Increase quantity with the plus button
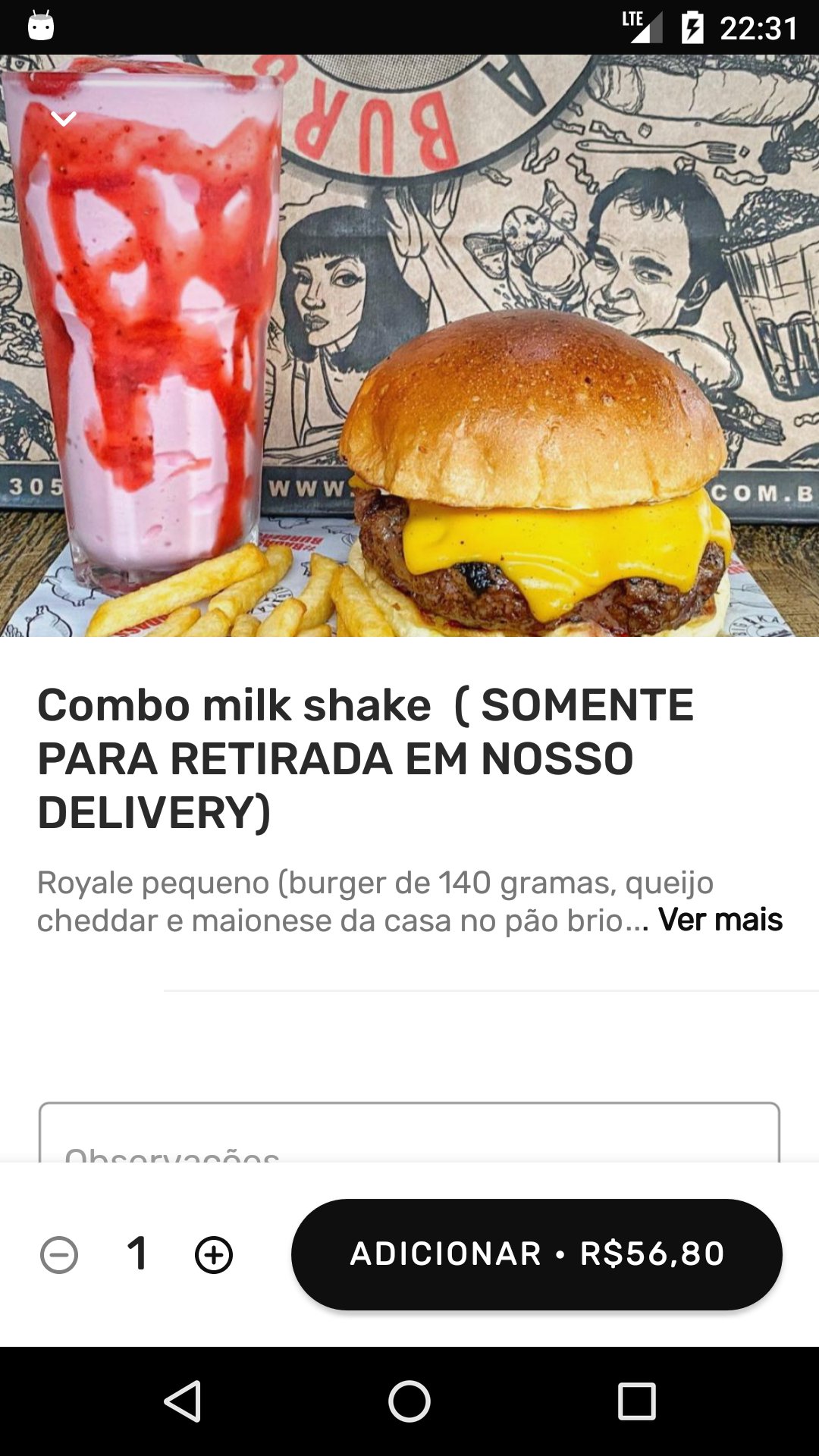 coord(214,1254)
